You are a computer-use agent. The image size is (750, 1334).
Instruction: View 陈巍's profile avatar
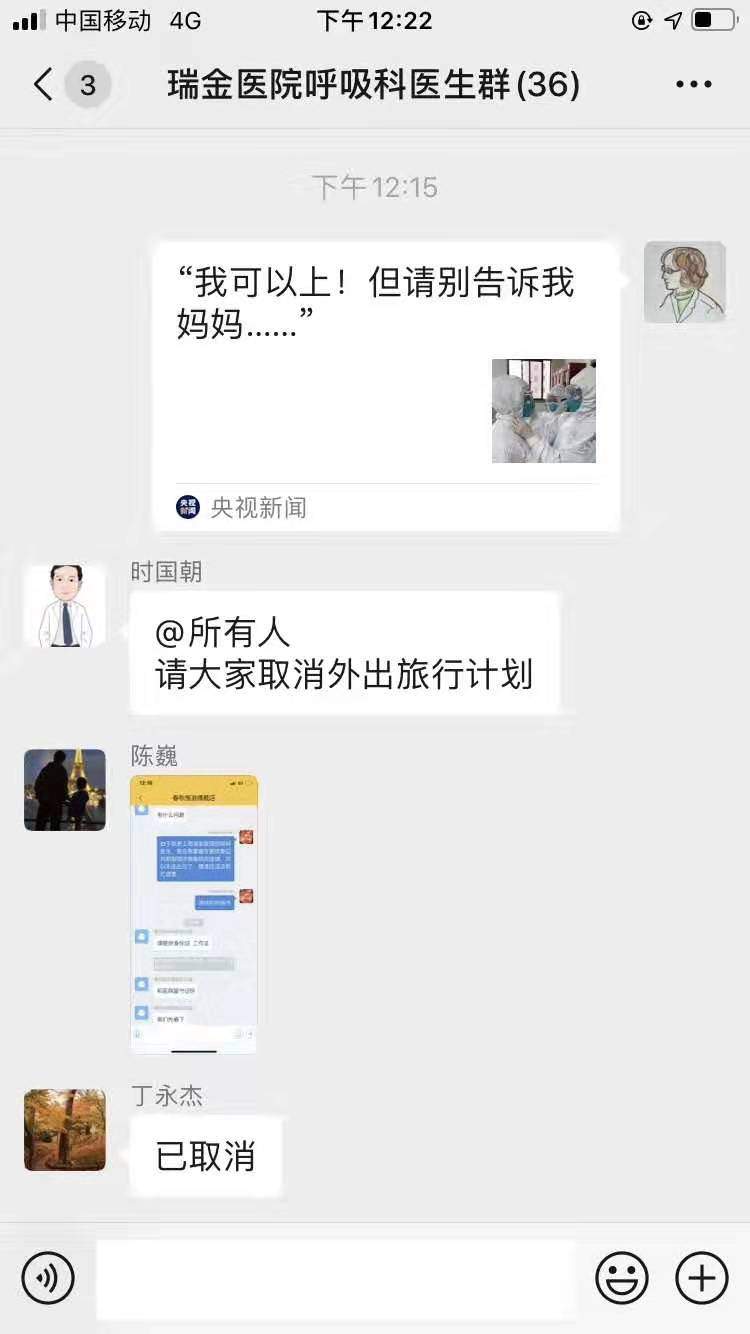pos(65,789)
